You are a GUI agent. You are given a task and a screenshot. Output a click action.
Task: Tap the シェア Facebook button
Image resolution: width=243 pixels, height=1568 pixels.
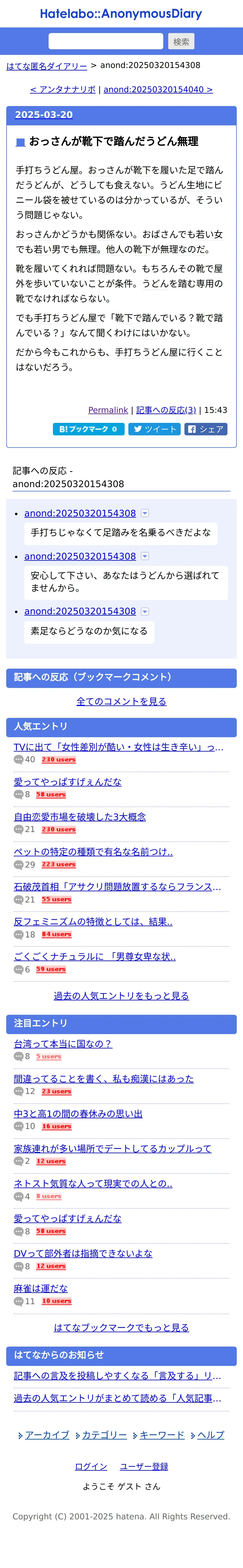206,429
